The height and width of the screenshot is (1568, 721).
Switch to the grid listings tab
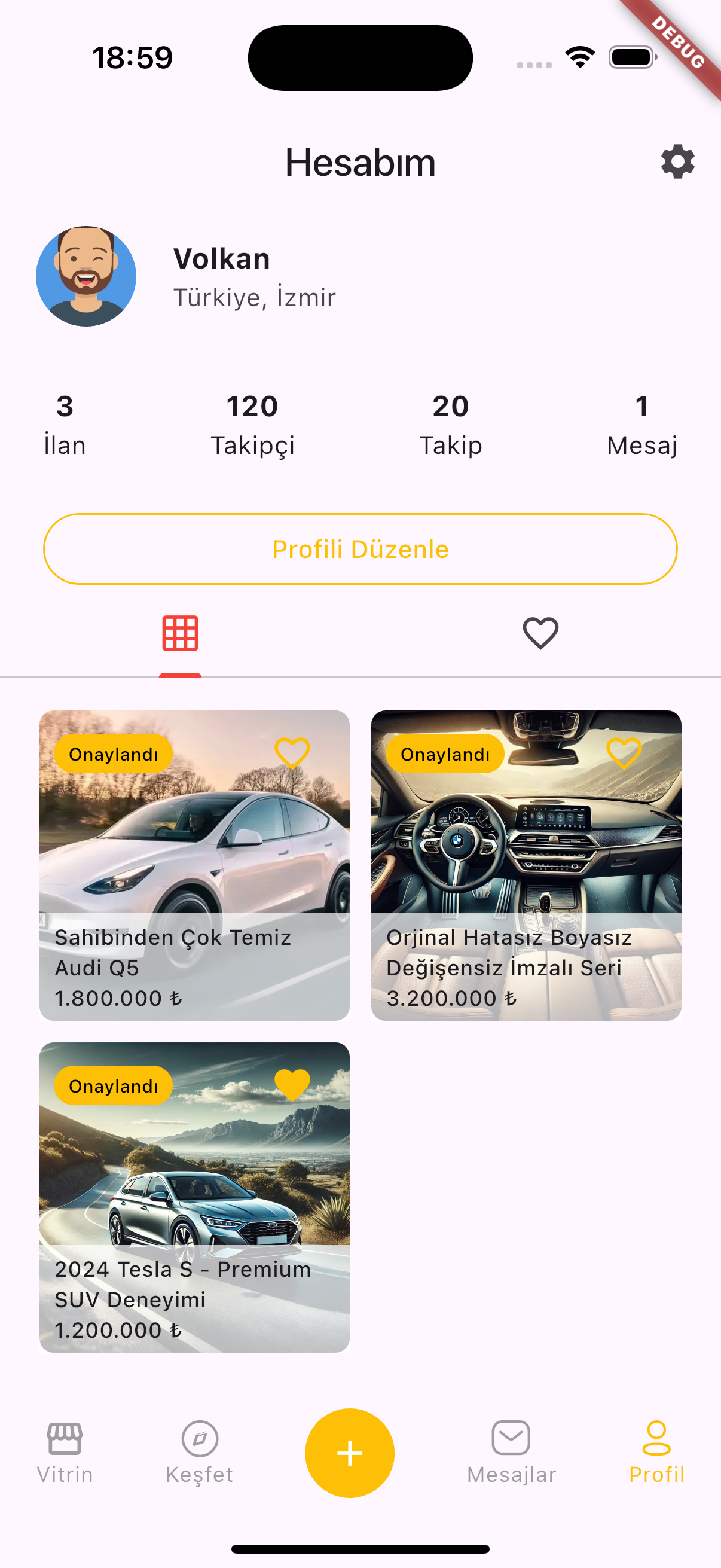180,634
